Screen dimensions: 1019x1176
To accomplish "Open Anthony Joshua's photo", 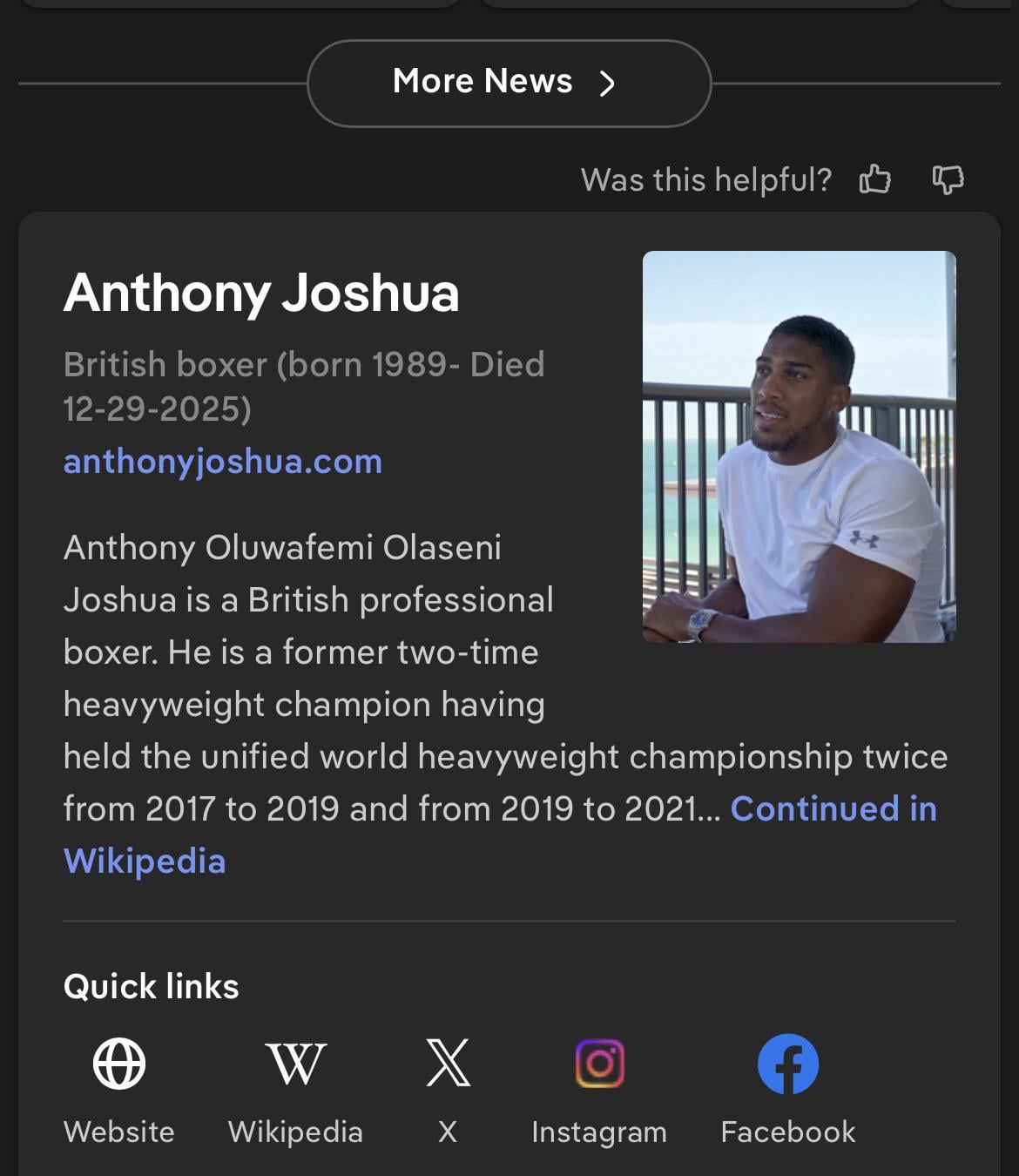I will [799, 447].
